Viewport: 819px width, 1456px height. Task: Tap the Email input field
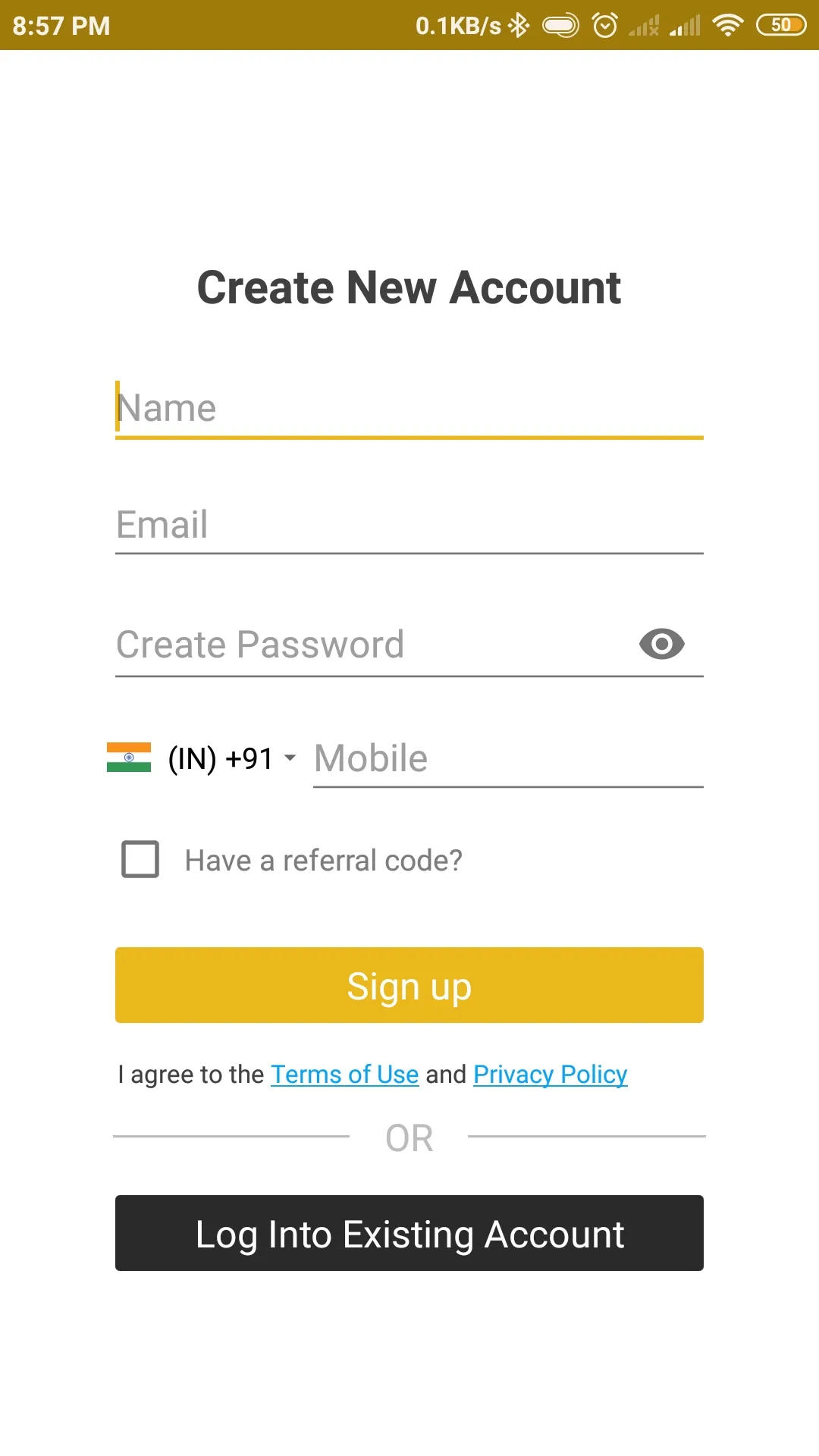(x=409, y=524)
